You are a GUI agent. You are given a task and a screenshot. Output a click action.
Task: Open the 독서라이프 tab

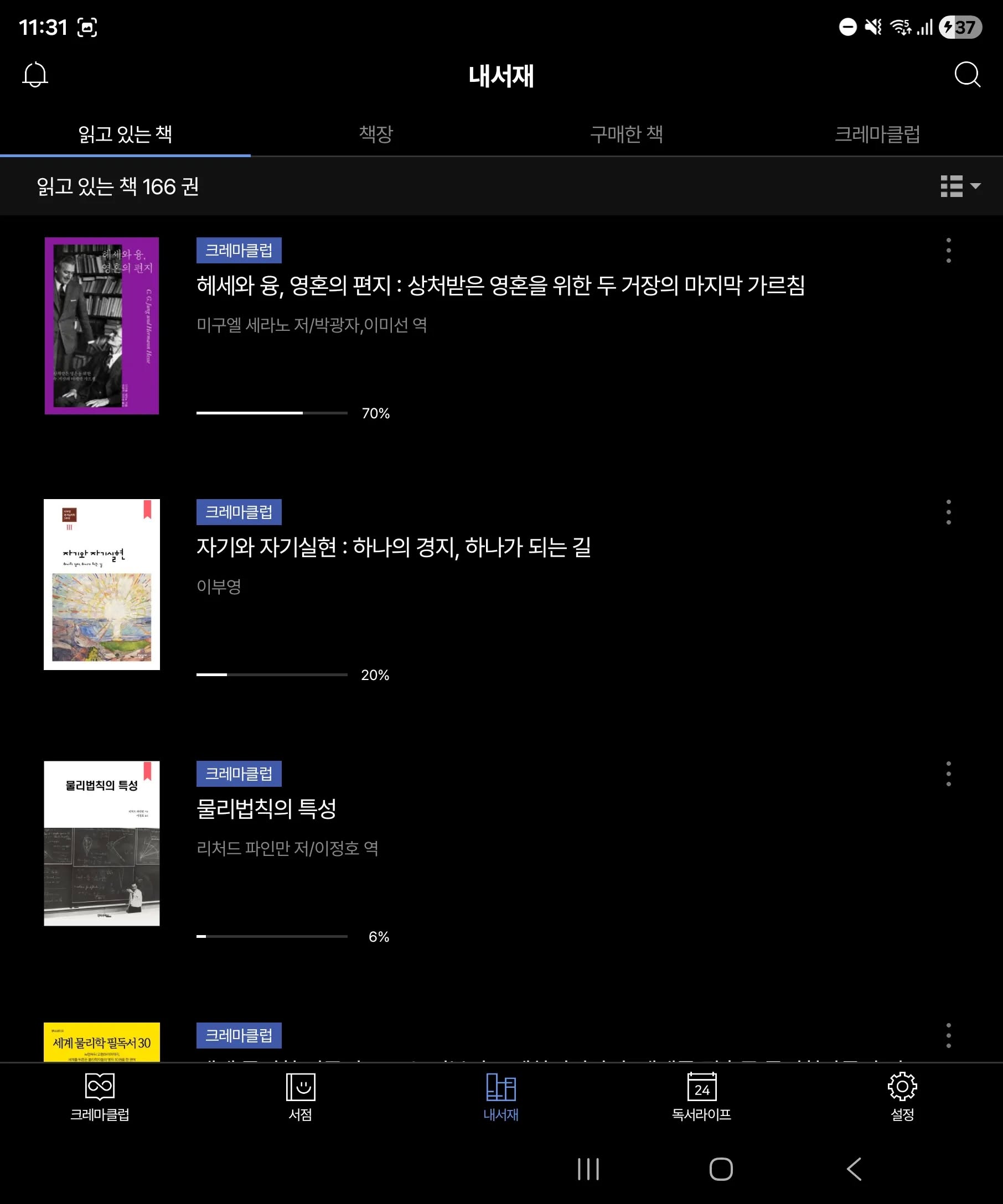(701, 1097)
